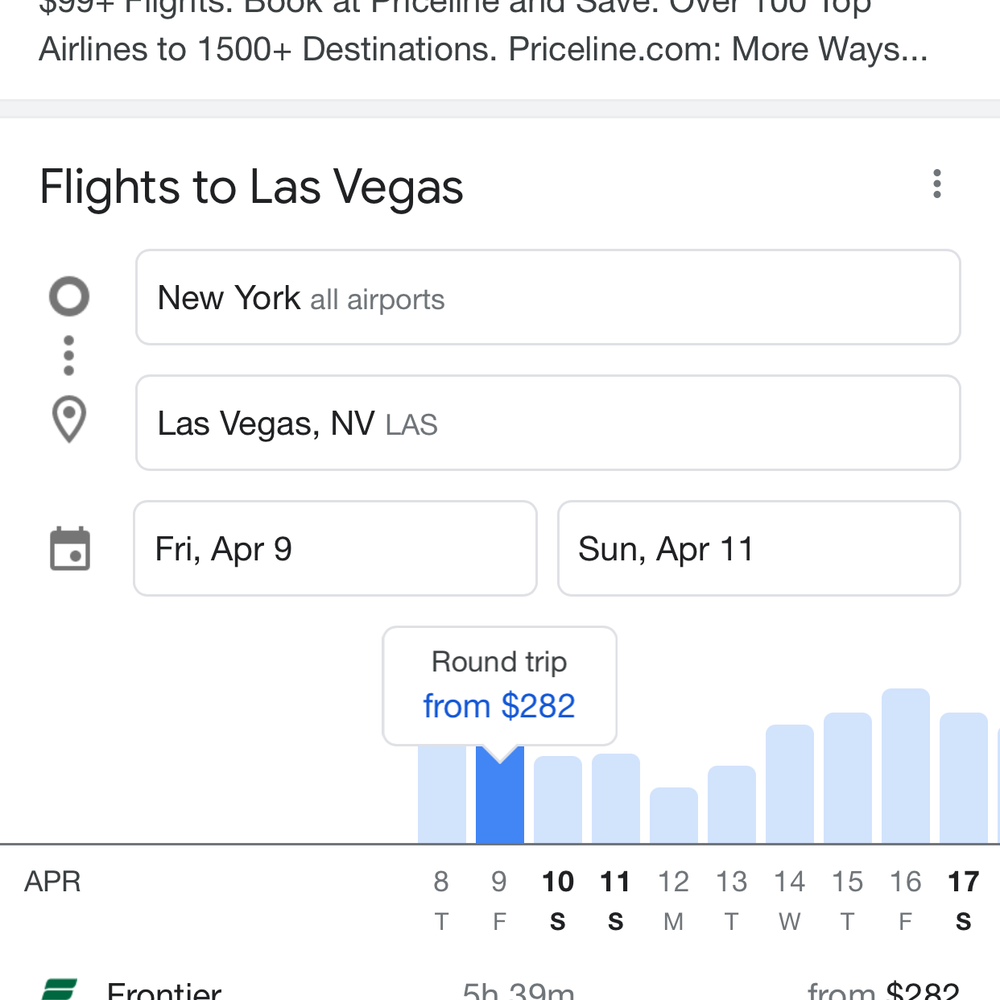Open the Frontier flight result from $282
Viewport: 1000px width, 1000px height.
pyautogui.click(x=500, y=990)
